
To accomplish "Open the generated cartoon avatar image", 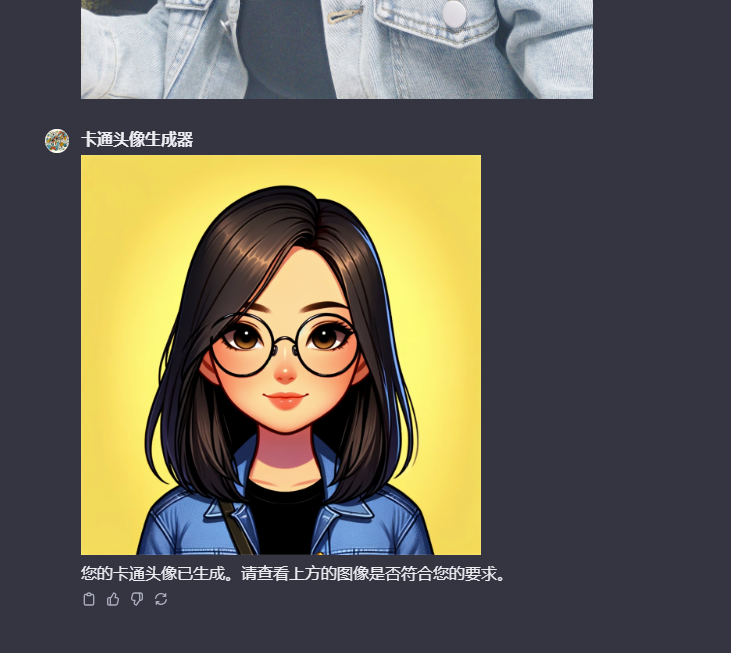I will click(x=281, y=355).
